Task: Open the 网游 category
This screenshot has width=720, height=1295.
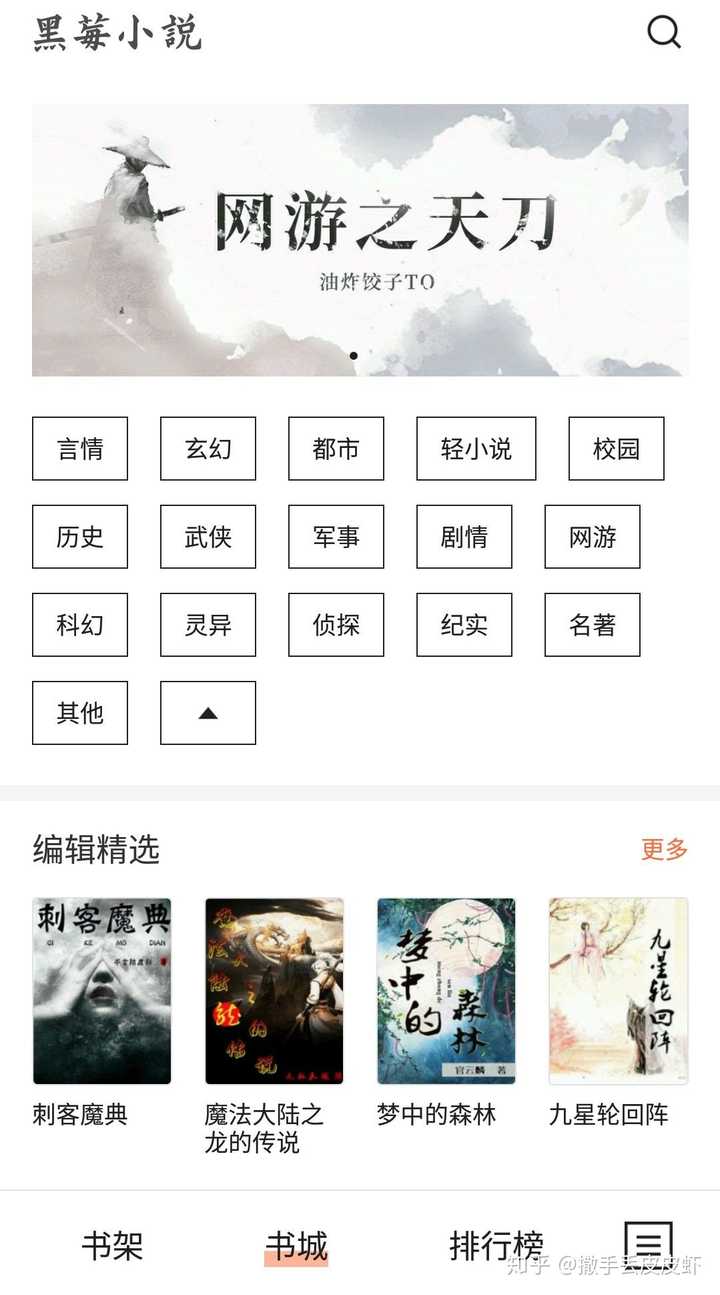Action: (x=592, y=537)
